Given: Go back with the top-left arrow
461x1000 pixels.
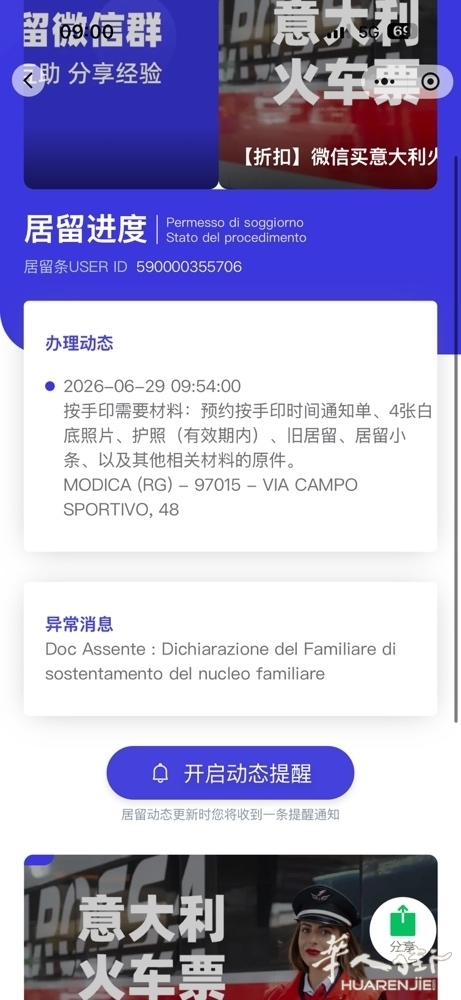Looking at the screenshot, I should point(28,81).
